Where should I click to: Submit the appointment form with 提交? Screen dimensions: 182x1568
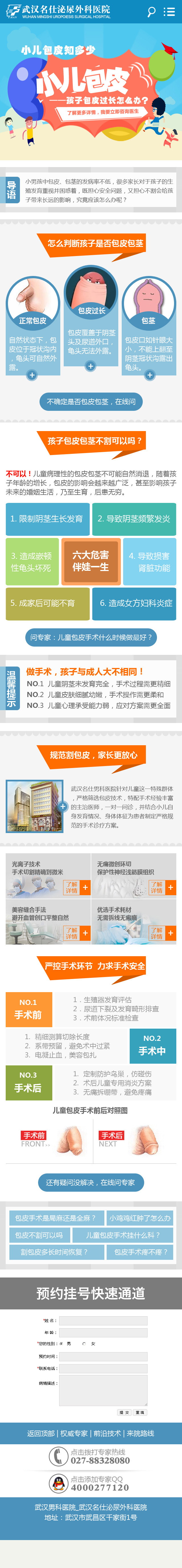[124, 1412]
